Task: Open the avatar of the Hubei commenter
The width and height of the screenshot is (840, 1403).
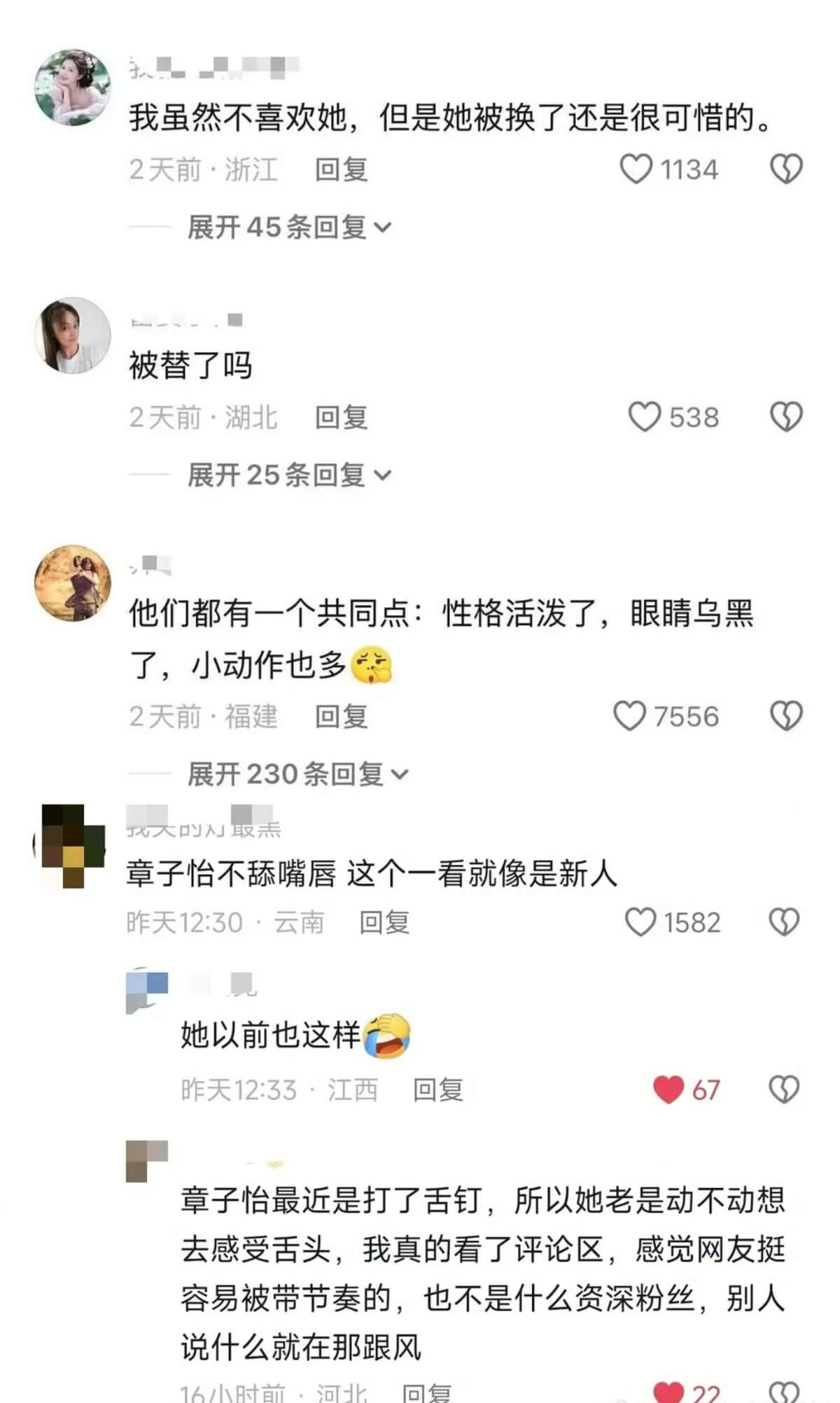Action: tap(73, 335)
